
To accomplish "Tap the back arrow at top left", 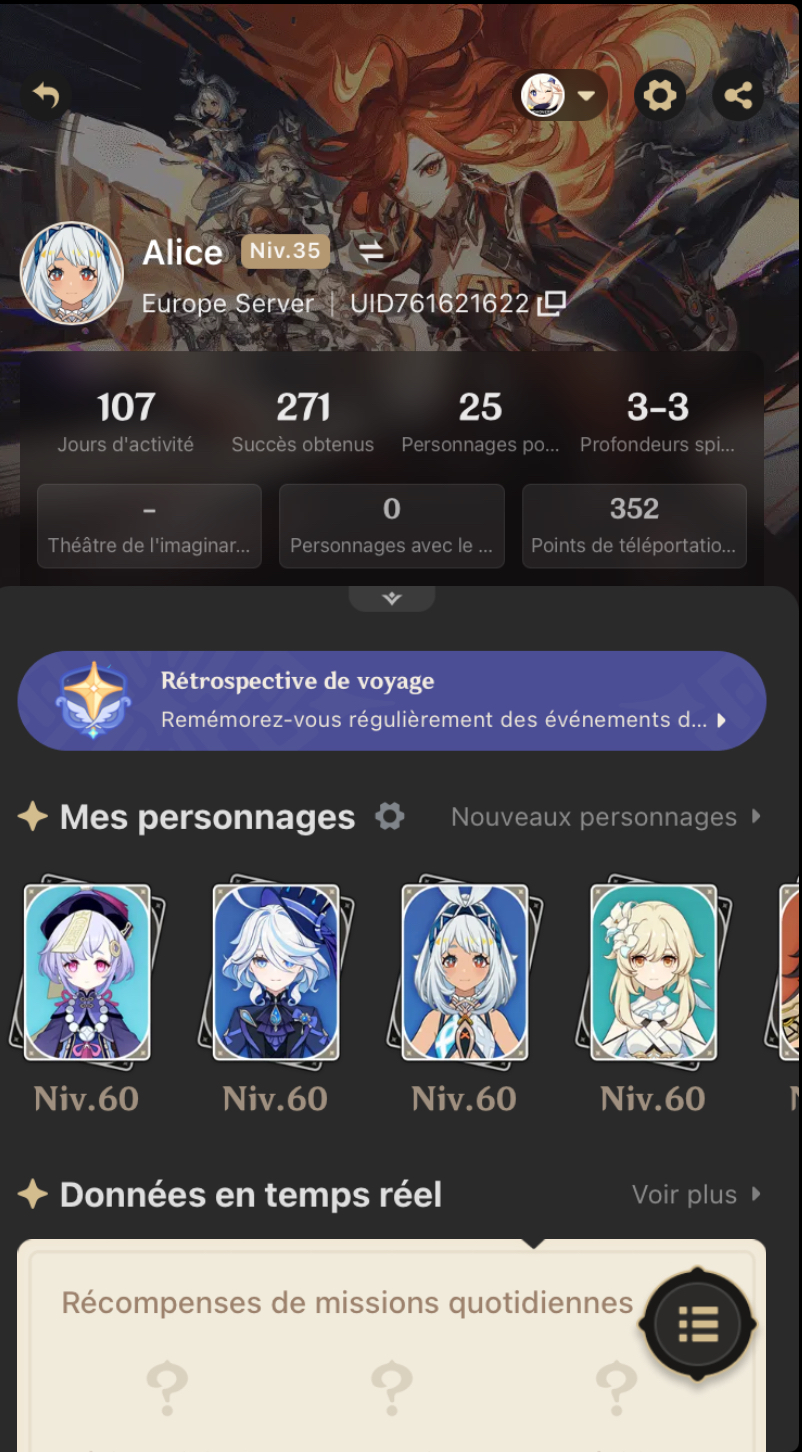I will [43, 94].
